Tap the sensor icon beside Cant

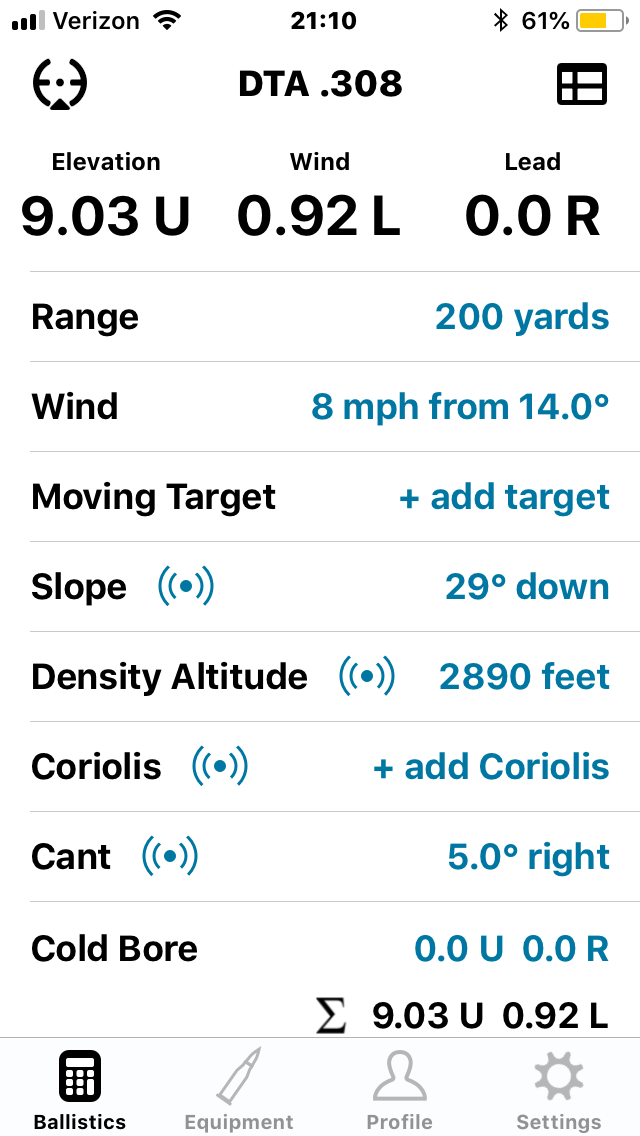(170, 857)
